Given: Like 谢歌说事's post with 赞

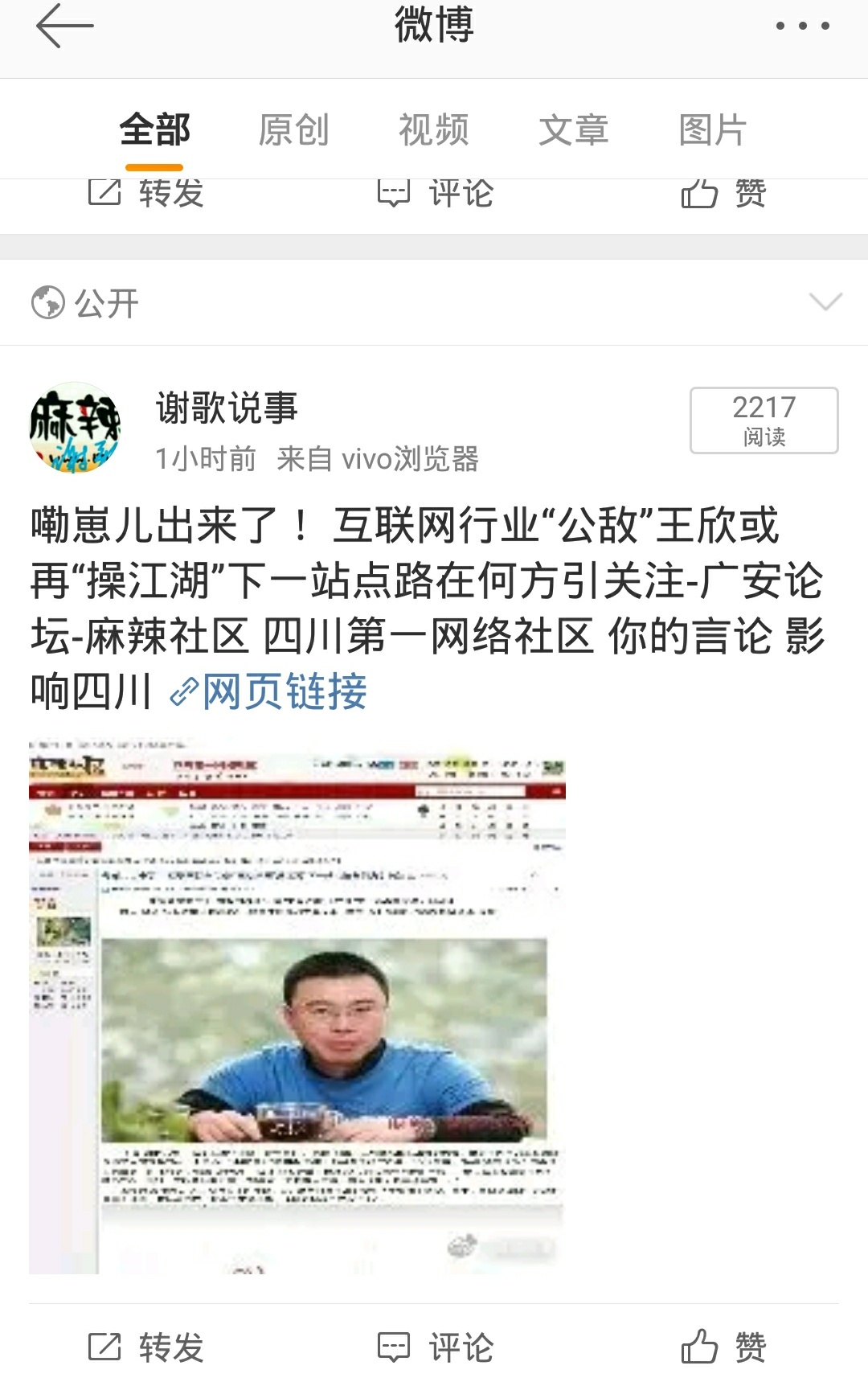Looking at the screenshot, I should pyautogui.click(x=723, y=1347).
